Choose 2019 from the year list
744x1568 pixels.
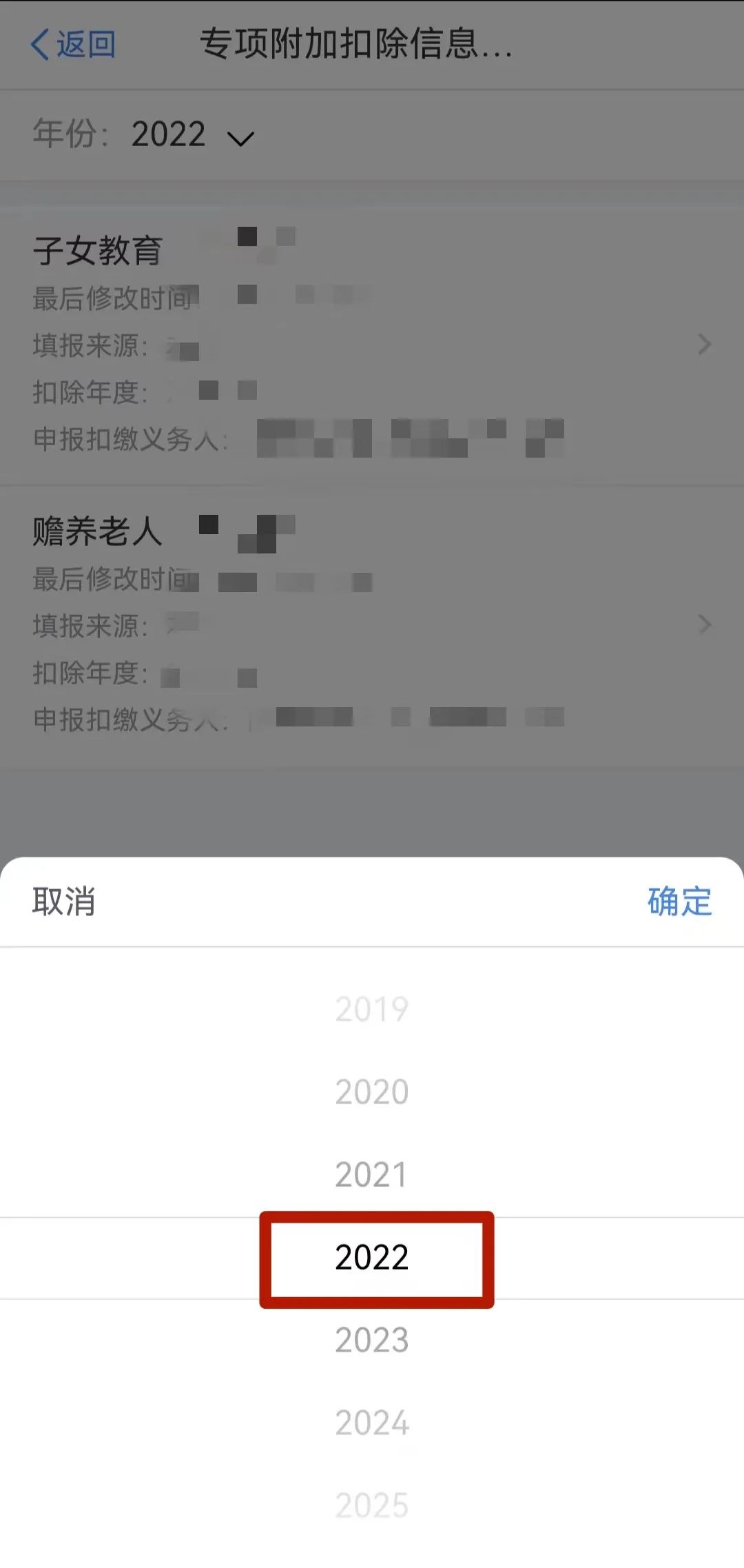click(x=371, y=1009)
